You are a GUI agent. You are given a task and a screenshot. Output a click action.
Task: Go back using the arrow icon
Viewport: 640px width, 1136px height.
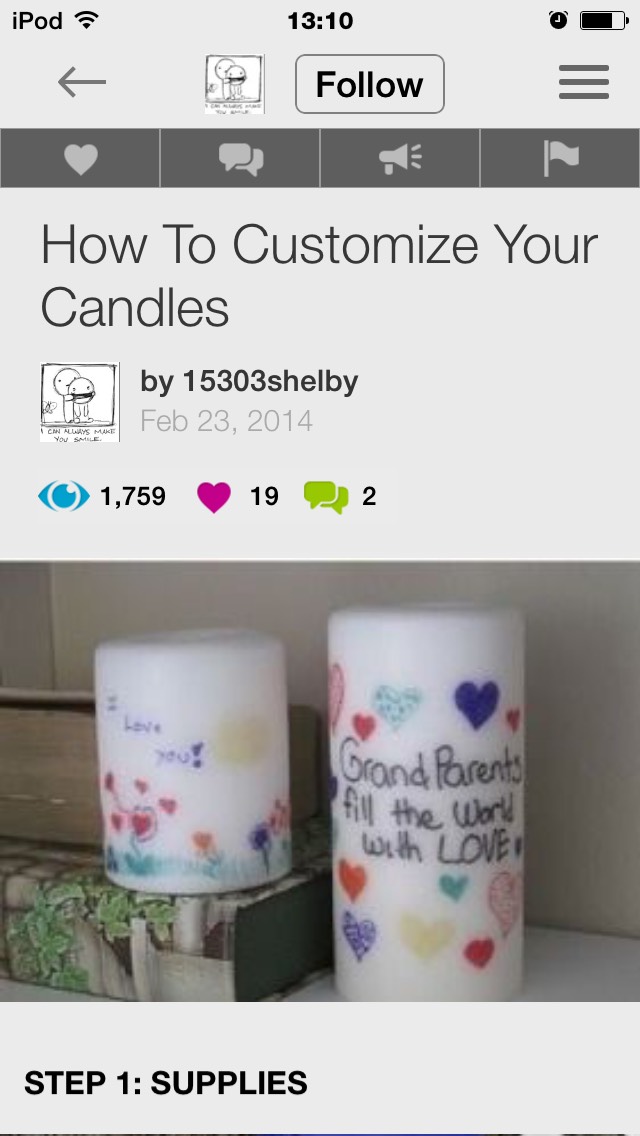point(82,84)
